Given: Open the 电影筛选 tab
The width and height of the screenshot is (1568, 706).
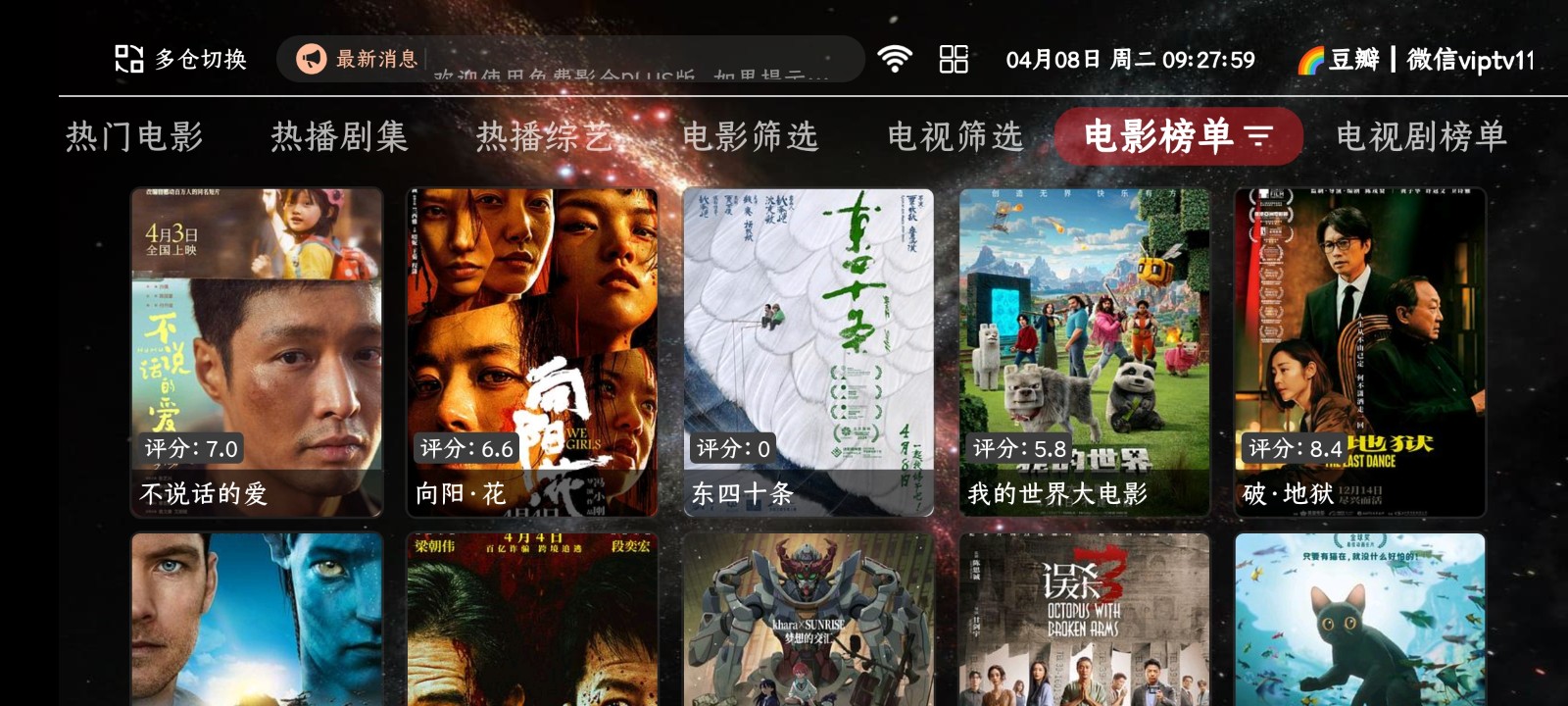Looking at the screenshot, I should (750, 136).
